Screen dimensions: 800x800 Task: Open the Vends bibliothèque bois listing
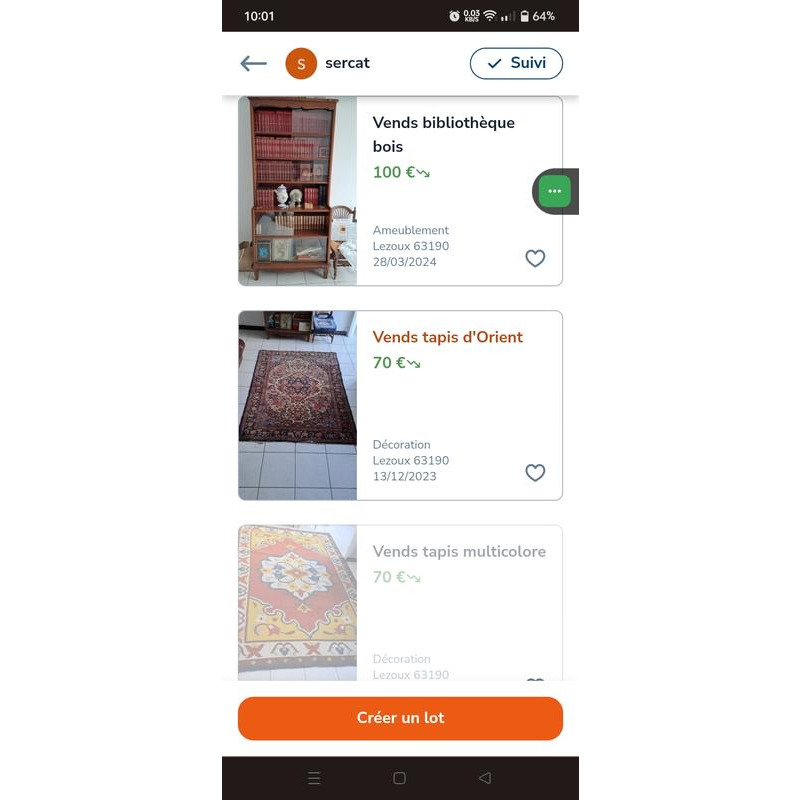click(x=443, y=134)
